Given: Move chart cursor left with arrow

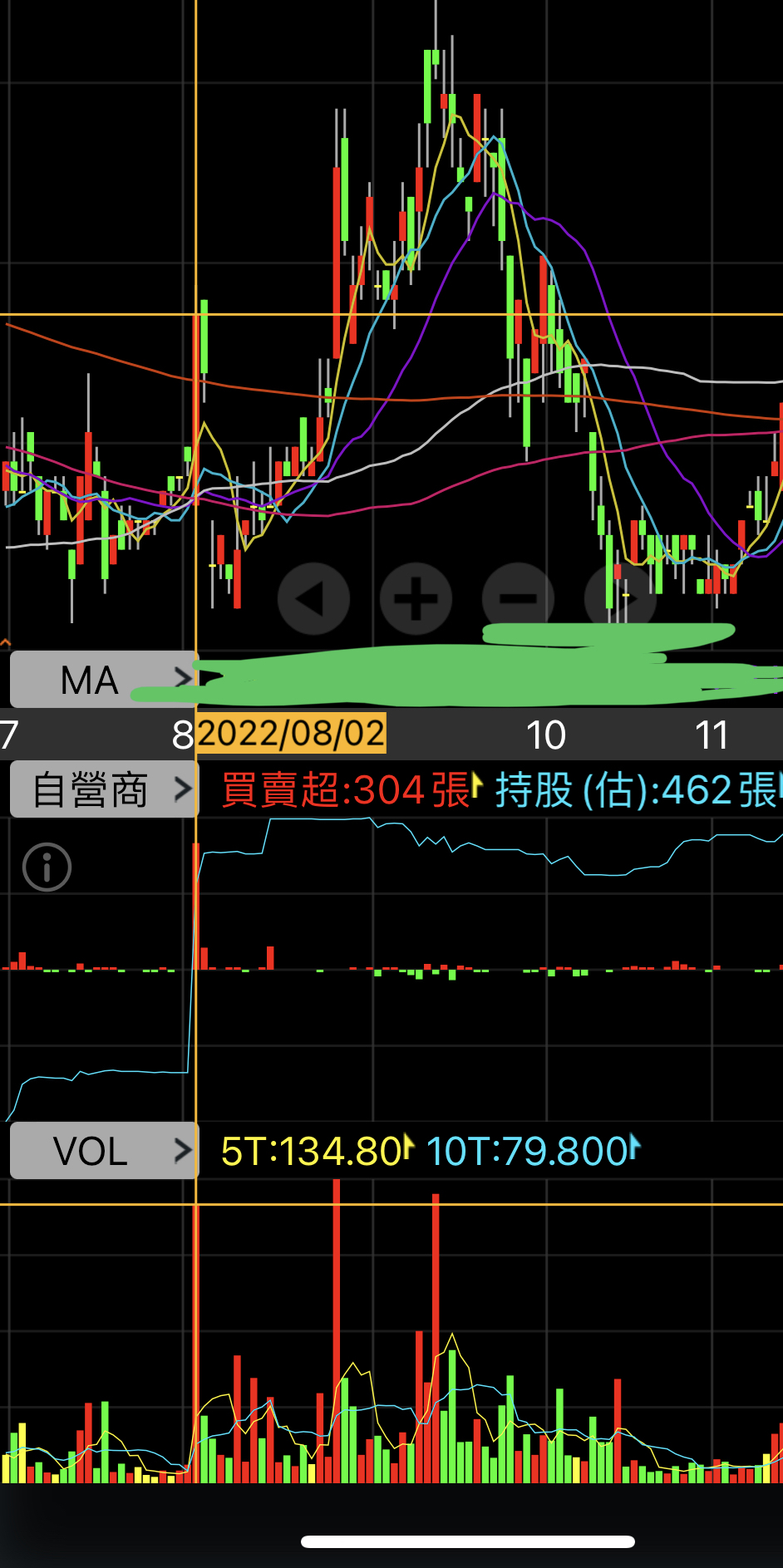Looking at the screenshot, I should click(x=313, y=598).
